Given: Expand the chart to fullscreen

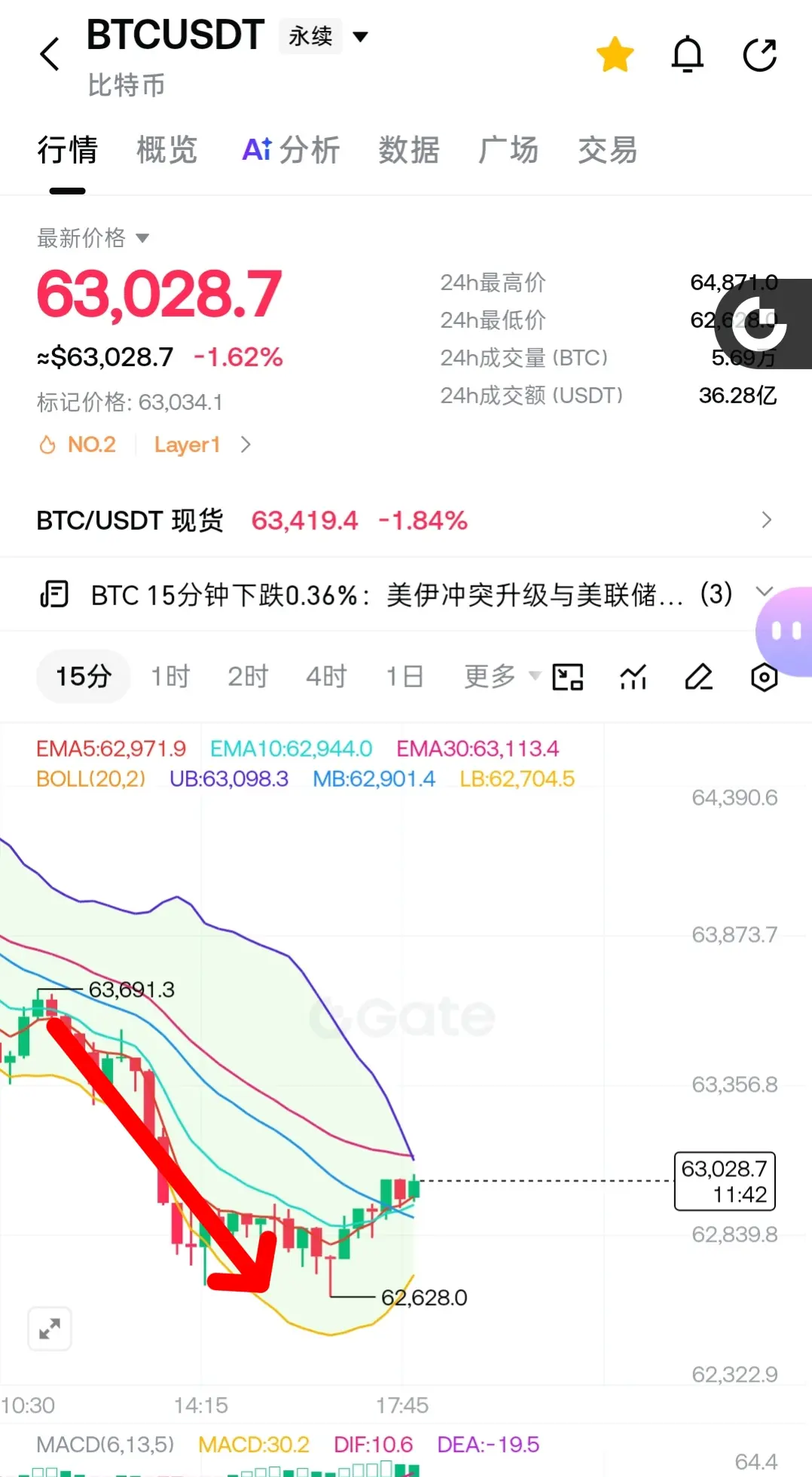Looking at the screenshot, I should tap(50, 1329).
